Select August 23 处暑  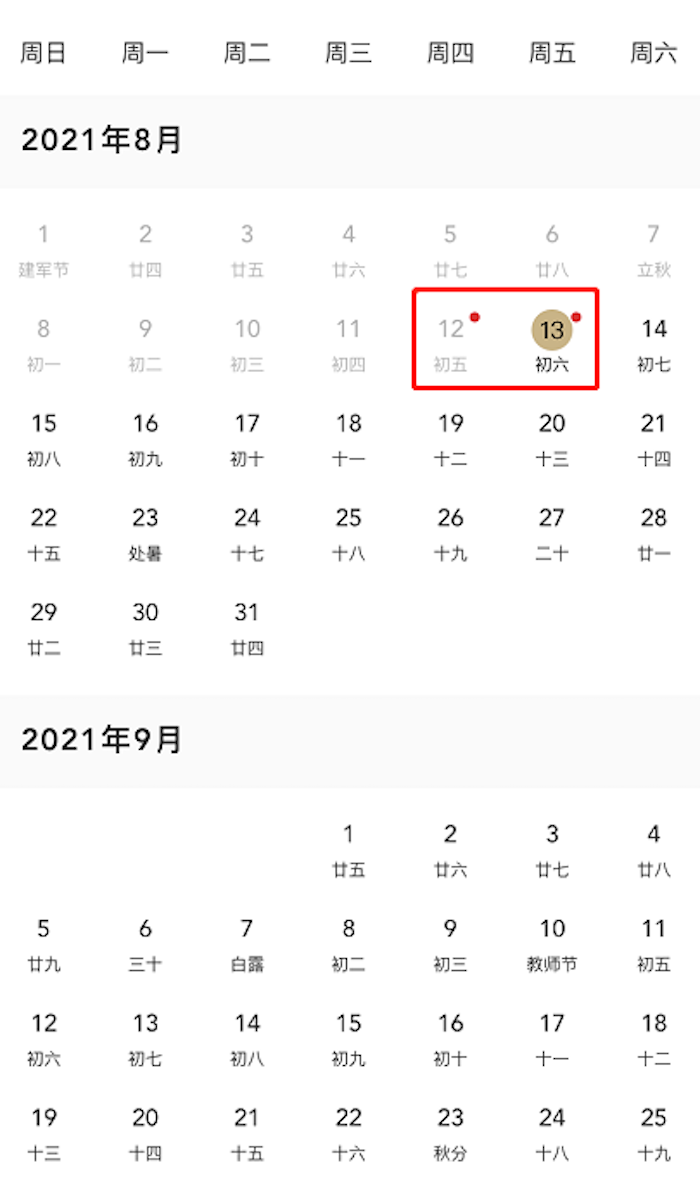[x=146, y=531]
